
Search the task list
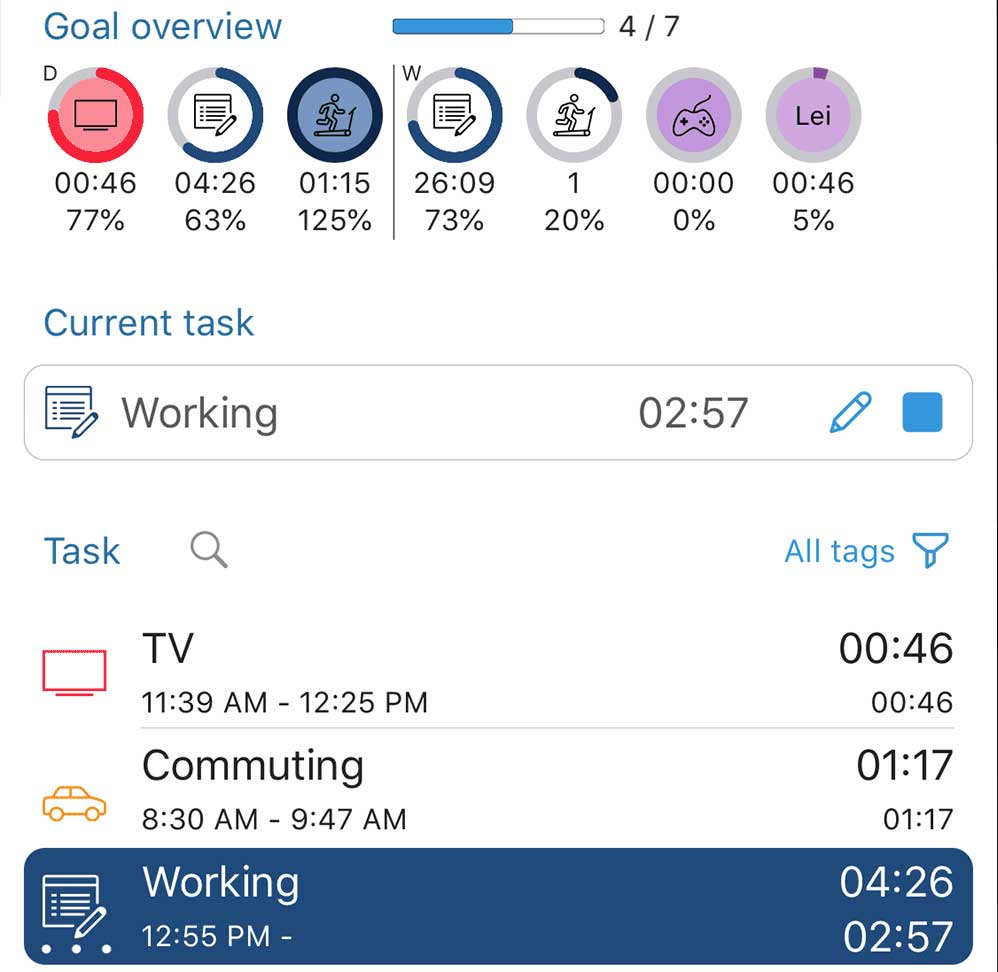tap(208, 550)
